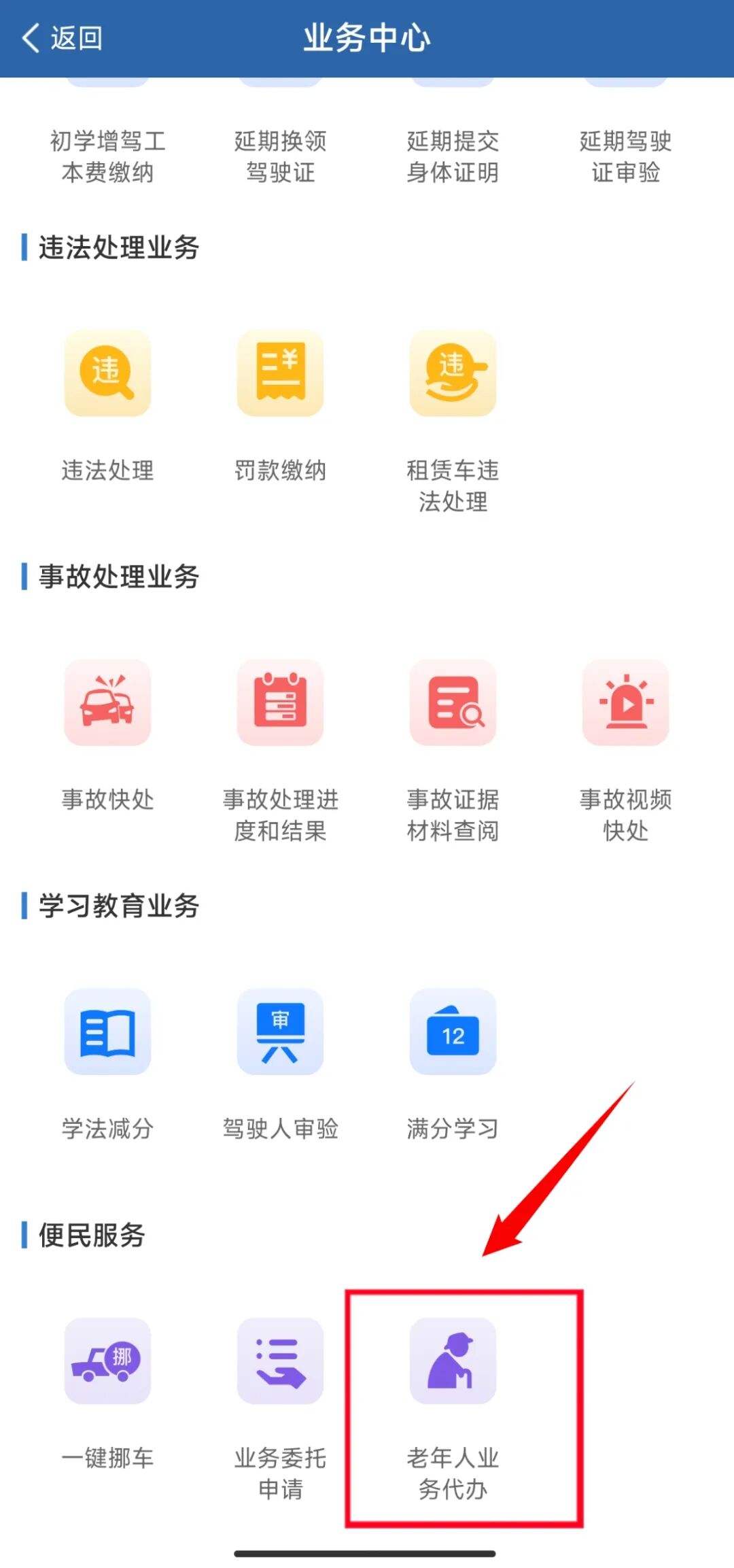Open 初学增驾工本费缴纳

click(x=107, y=156)
